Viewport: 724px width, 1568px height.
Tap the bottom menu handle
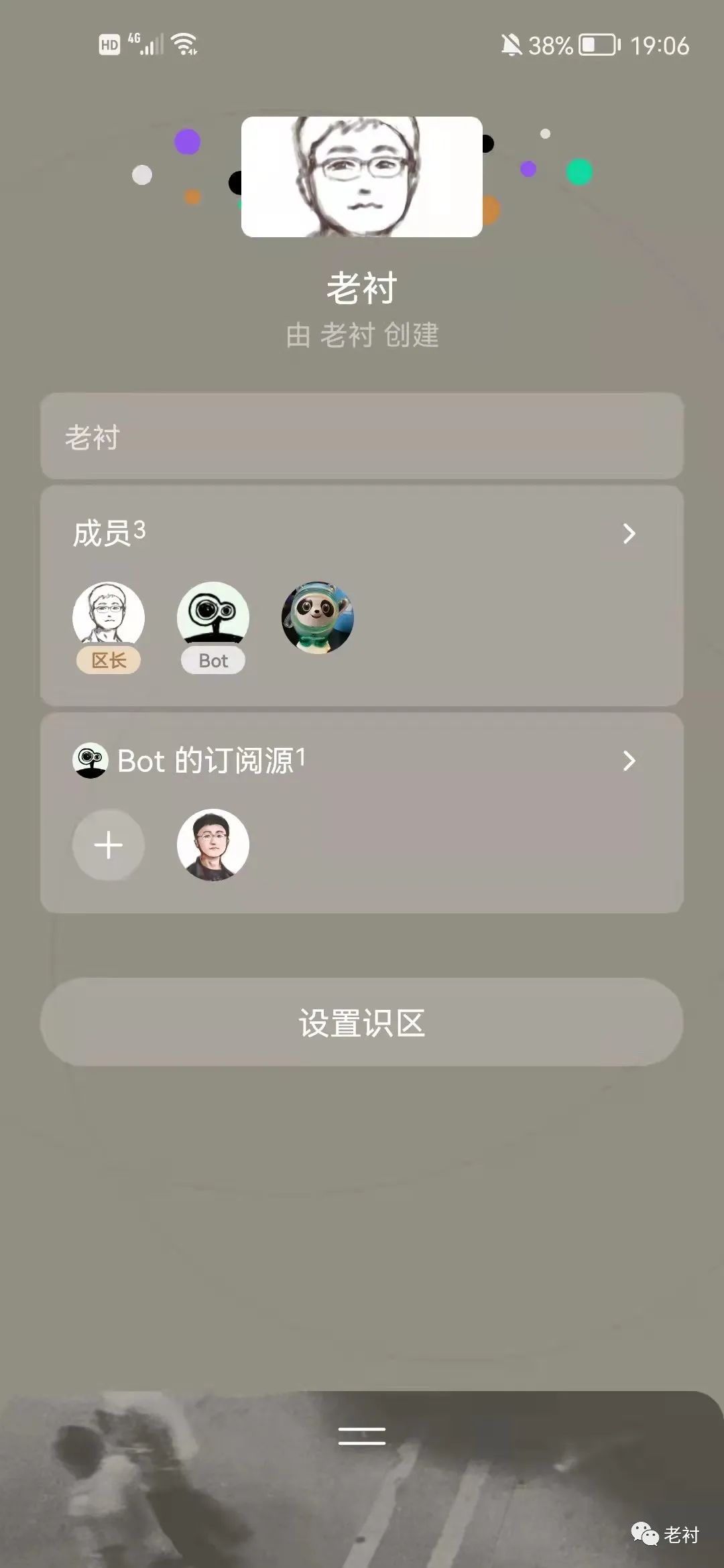point(361,1435)
